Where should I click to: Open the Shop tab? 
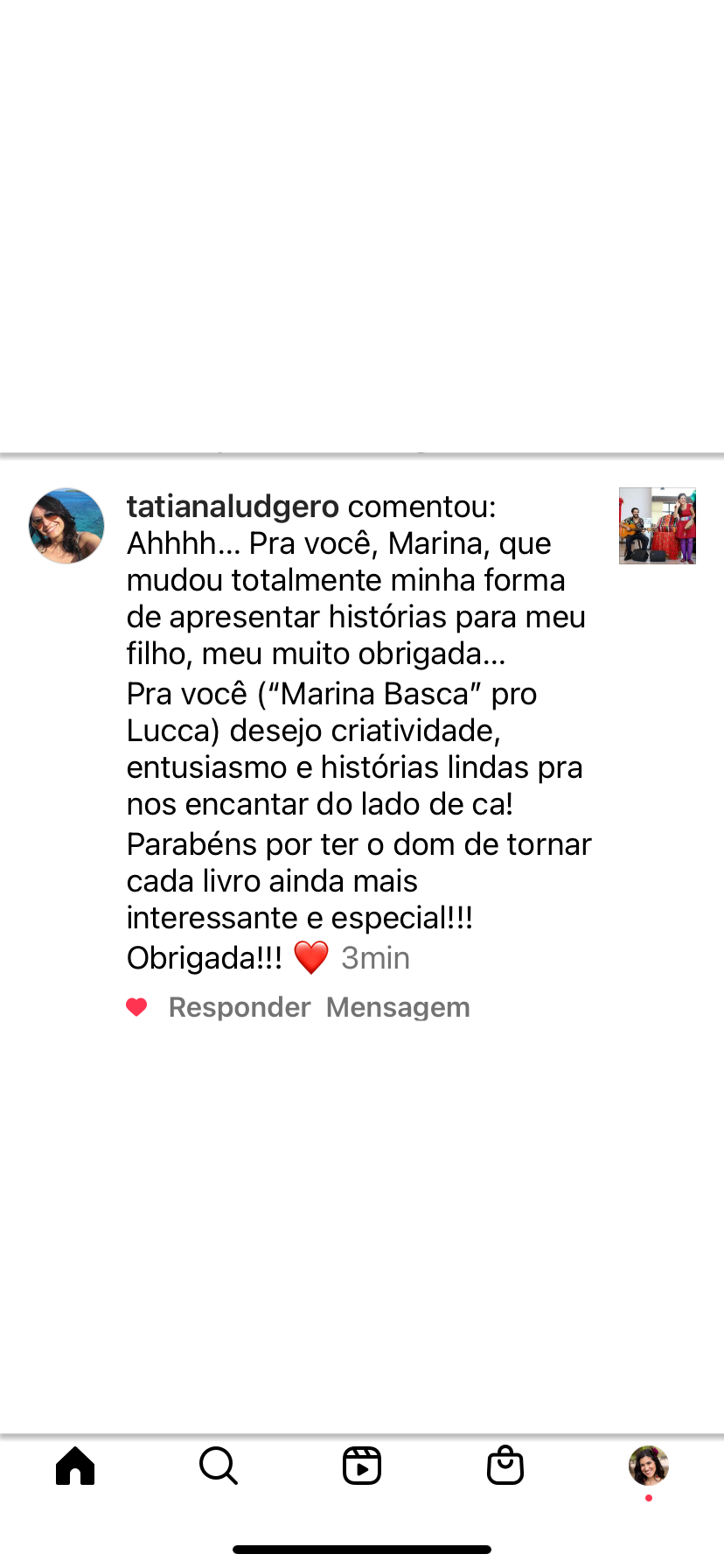coord(505,1466)
